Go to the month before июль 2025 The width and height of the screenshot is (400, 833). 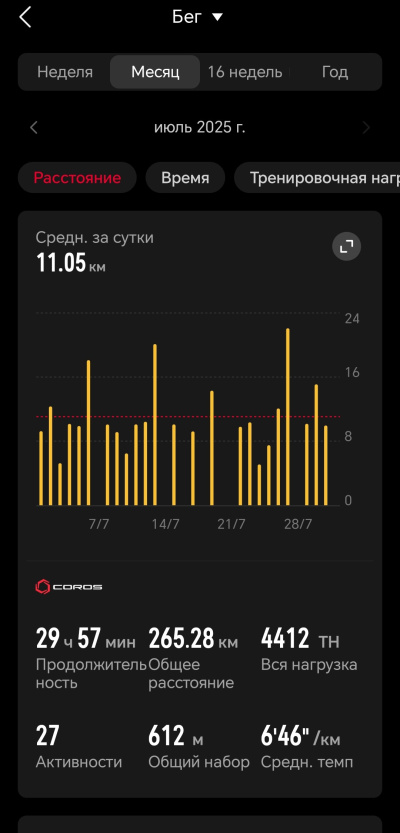pyautogui.click(x=34, y=128)
